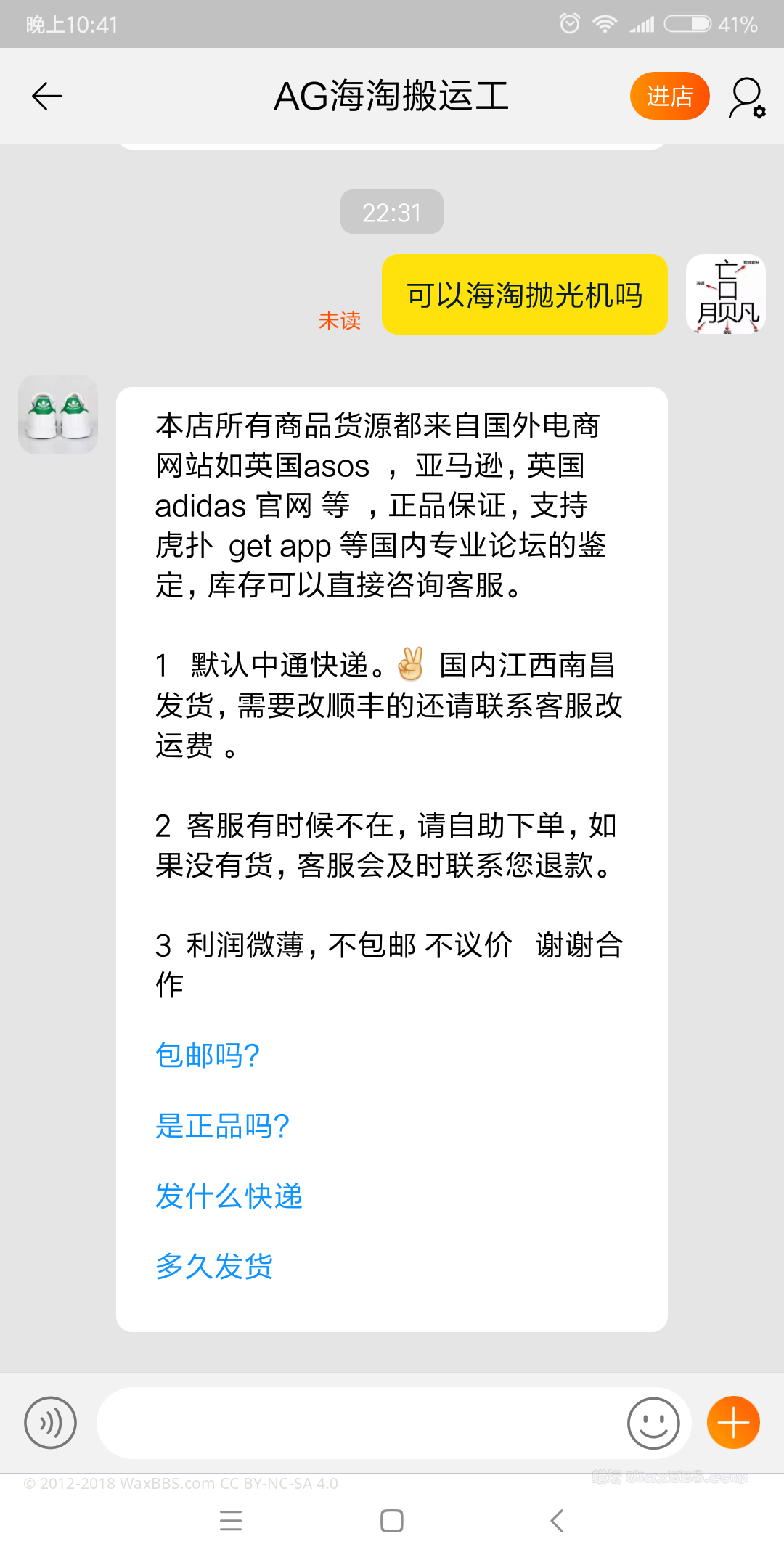Tap the seller's sneaker avatar
Viewport: 784px width, 1568px height.
click(58, 415)
